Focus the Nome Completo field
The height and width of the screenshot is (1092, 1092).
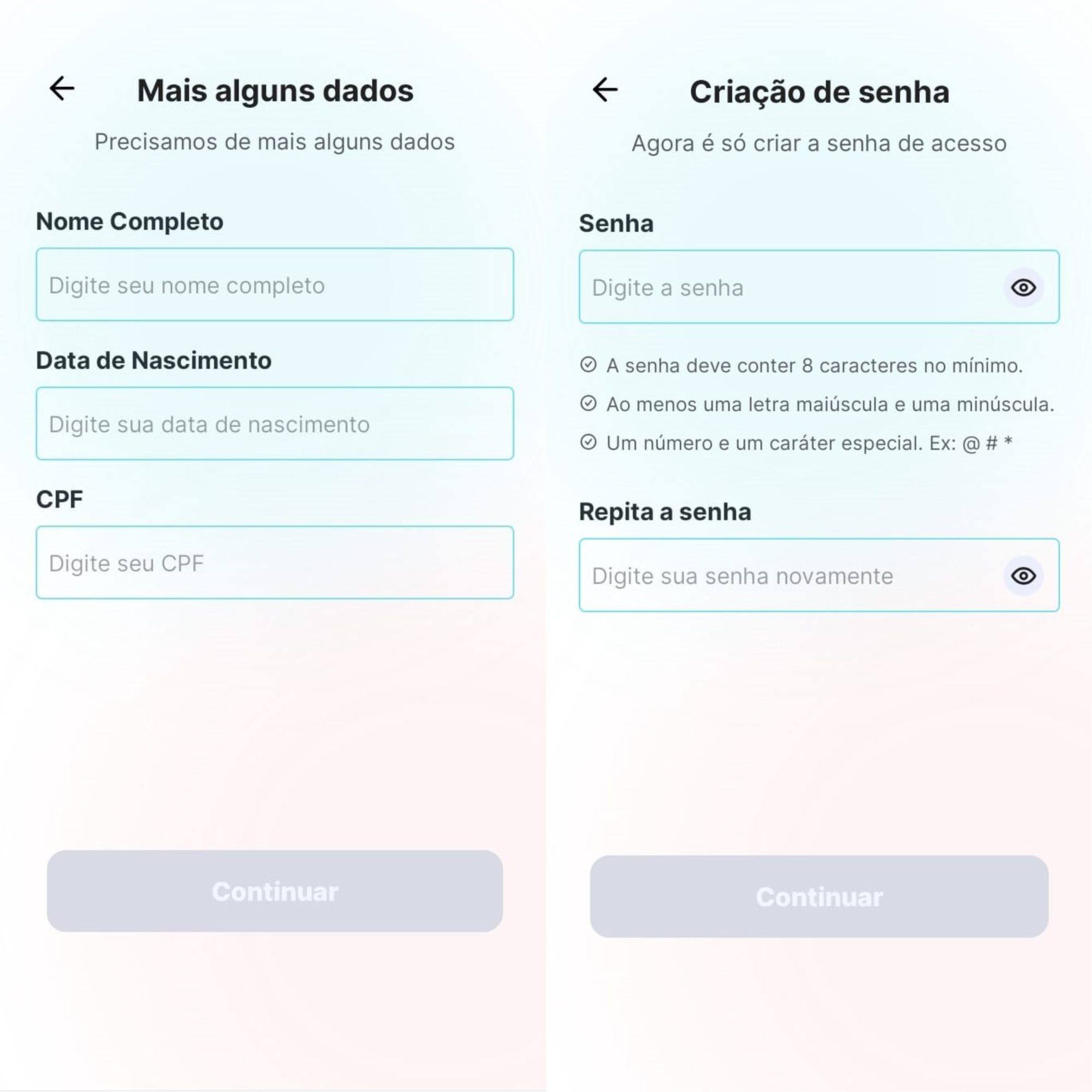click(275, 285)
